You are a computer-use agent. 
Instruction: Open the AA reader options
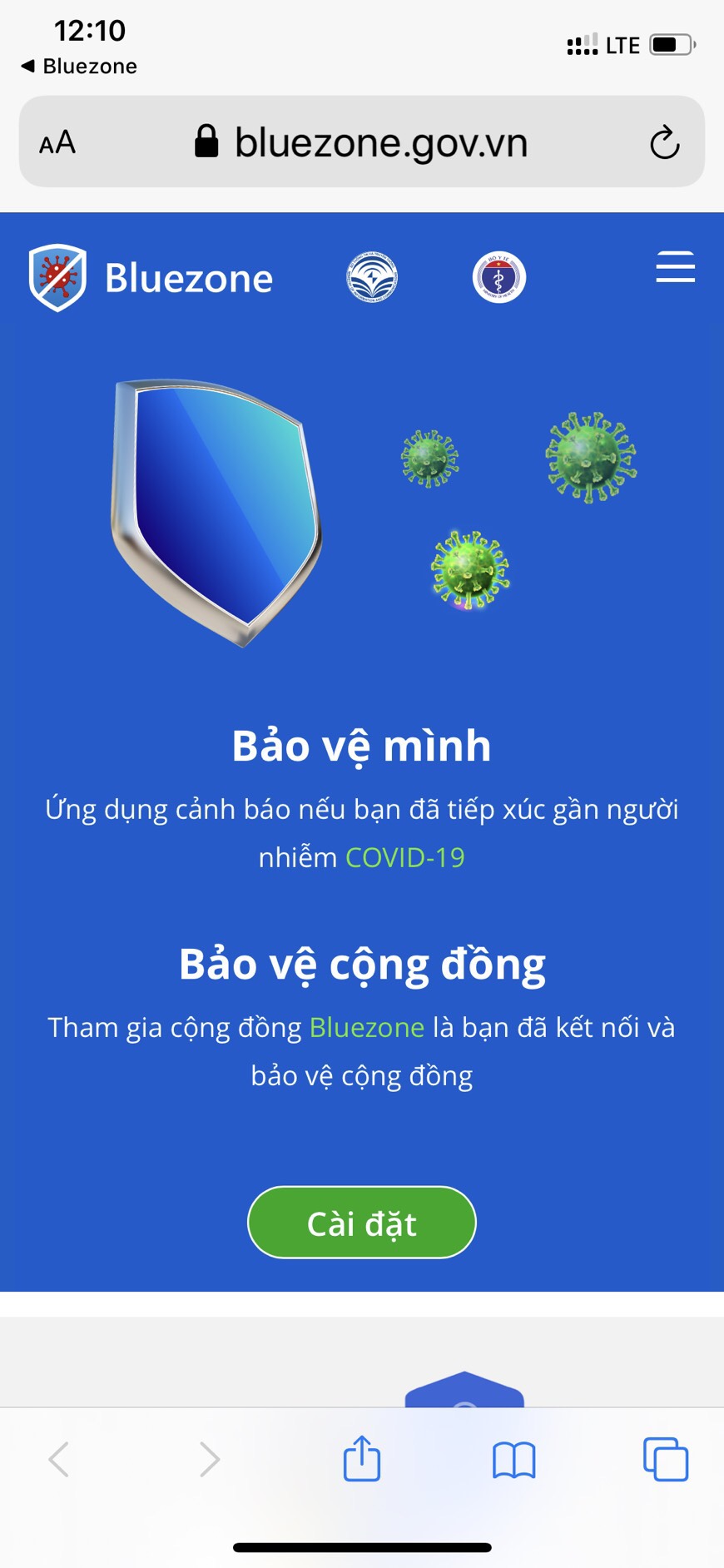pyautogui.click(x=57, y=143)
